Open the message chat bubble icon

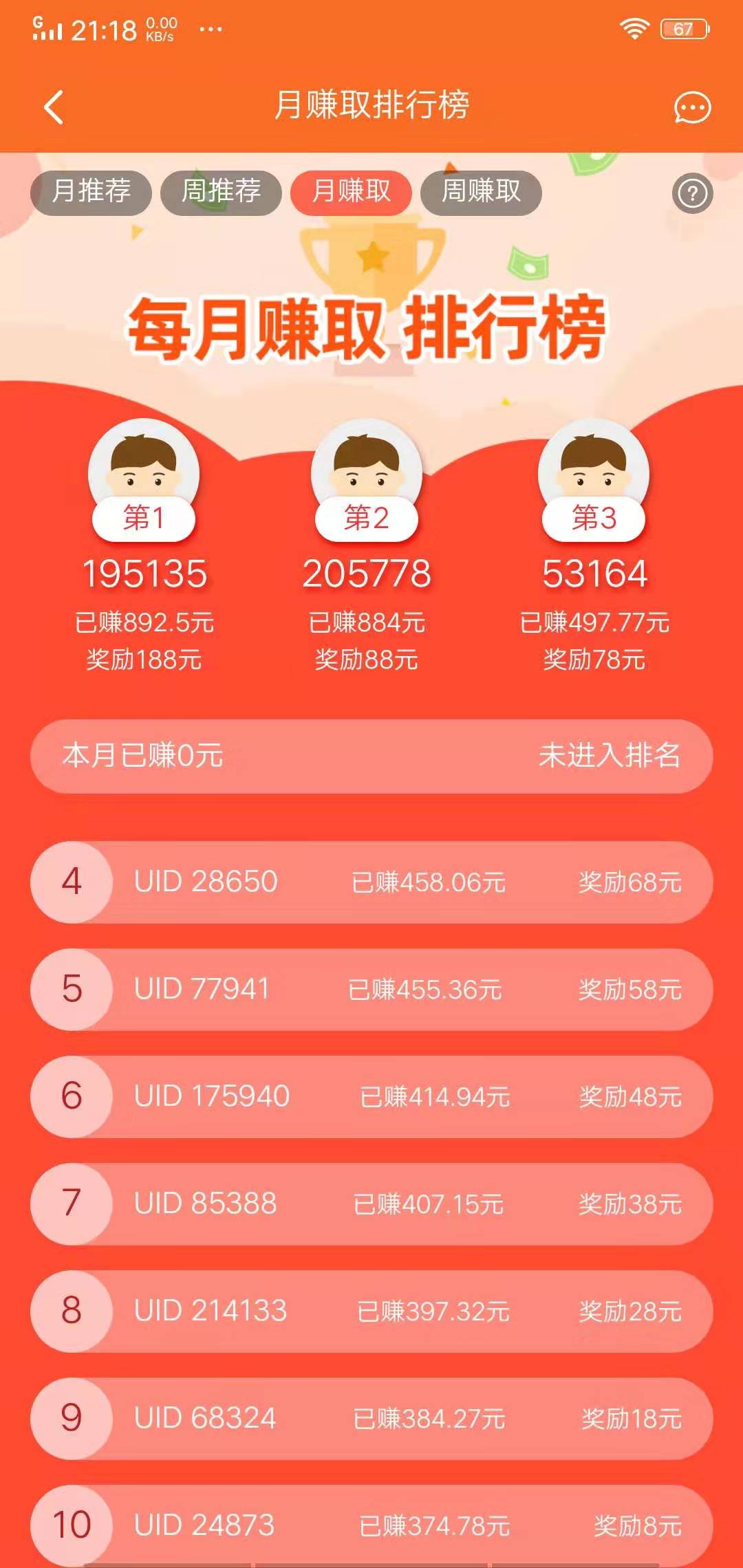pyautogui.click(x=691, y=108)
